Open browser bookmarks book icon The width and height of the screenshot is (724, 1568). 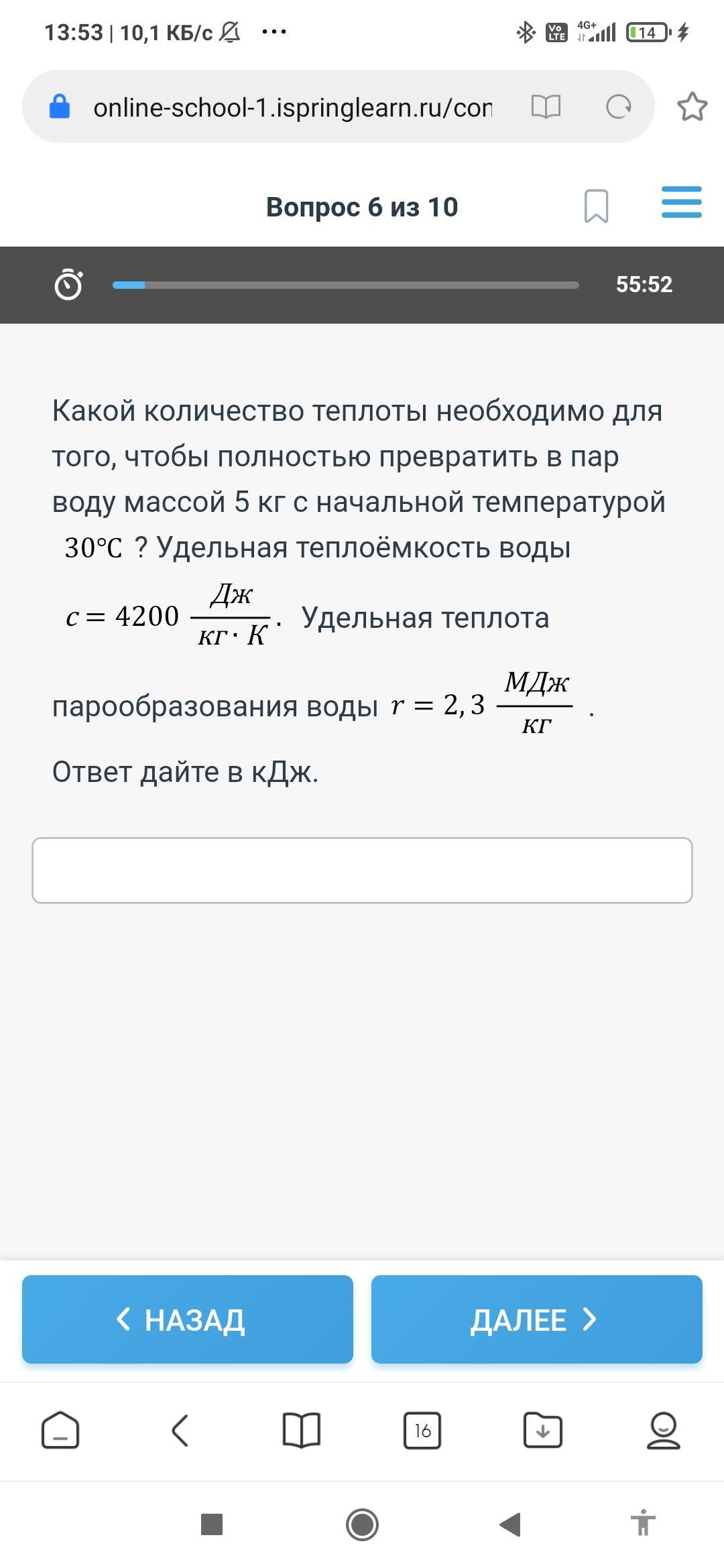coord(302,1431)
